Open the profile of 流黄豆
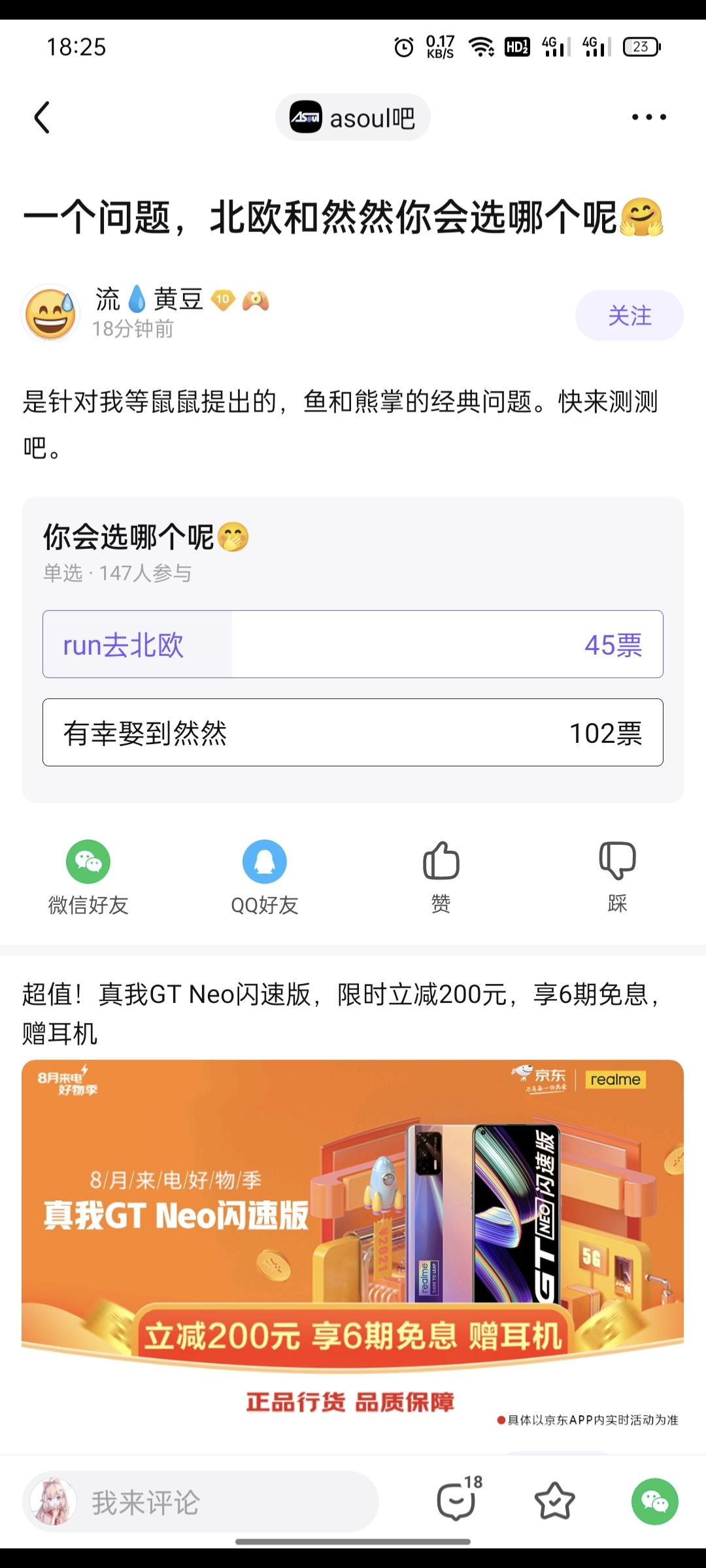 pos(51,314)
